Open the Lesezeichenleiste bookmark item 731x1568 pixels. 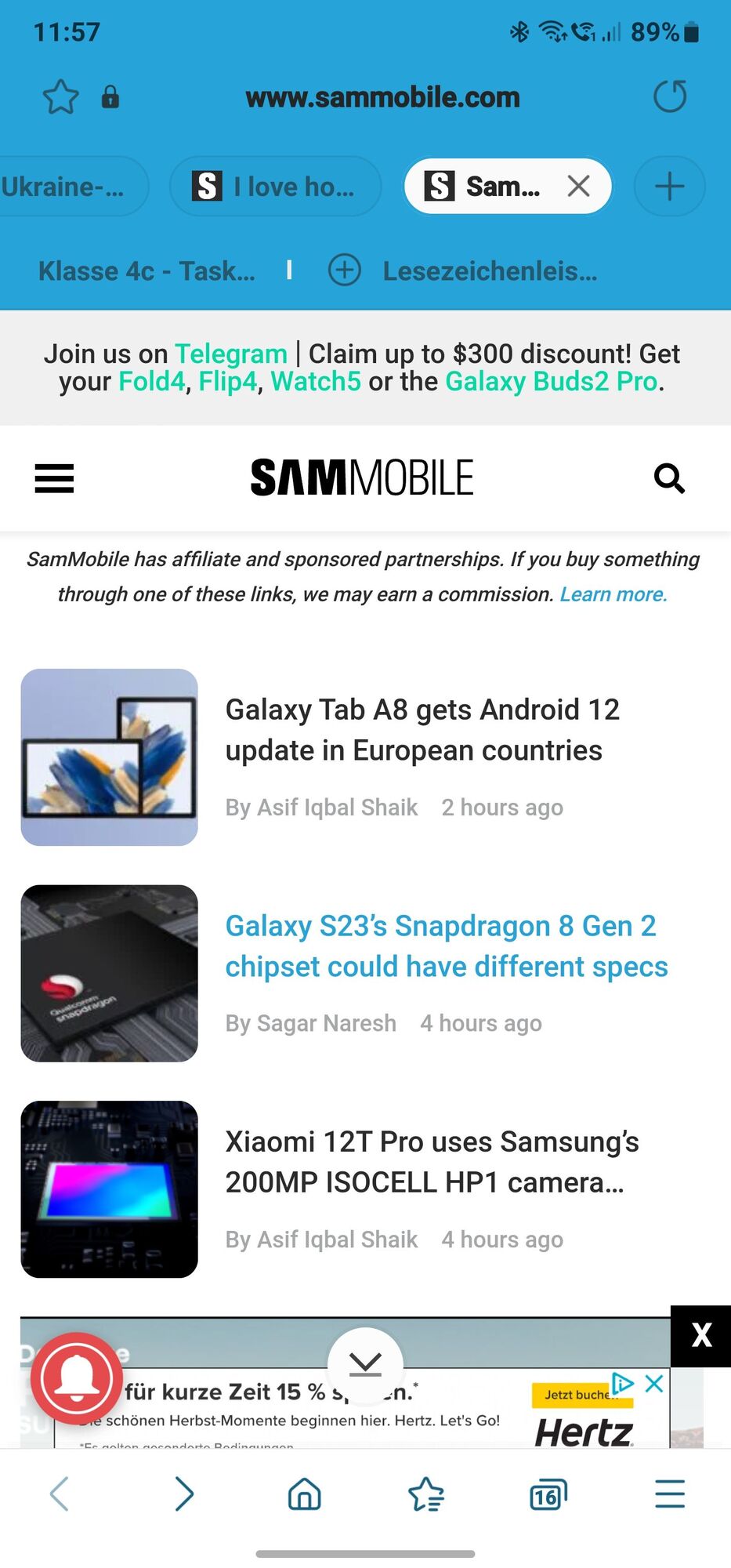coord(490,270)
